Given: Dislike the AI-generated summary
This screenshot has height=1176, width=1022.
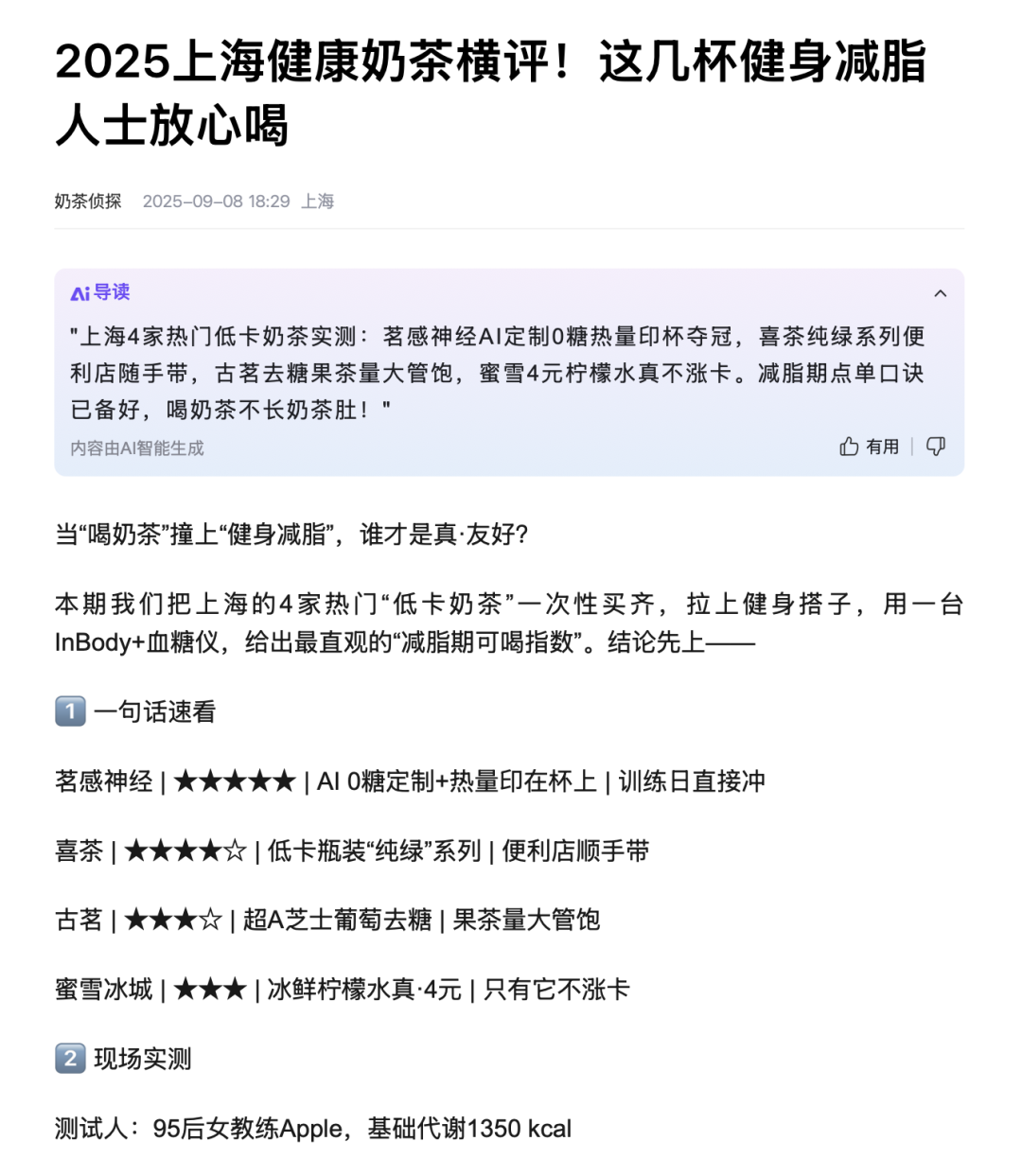Looking at the screenshot, I should (935, 447).
